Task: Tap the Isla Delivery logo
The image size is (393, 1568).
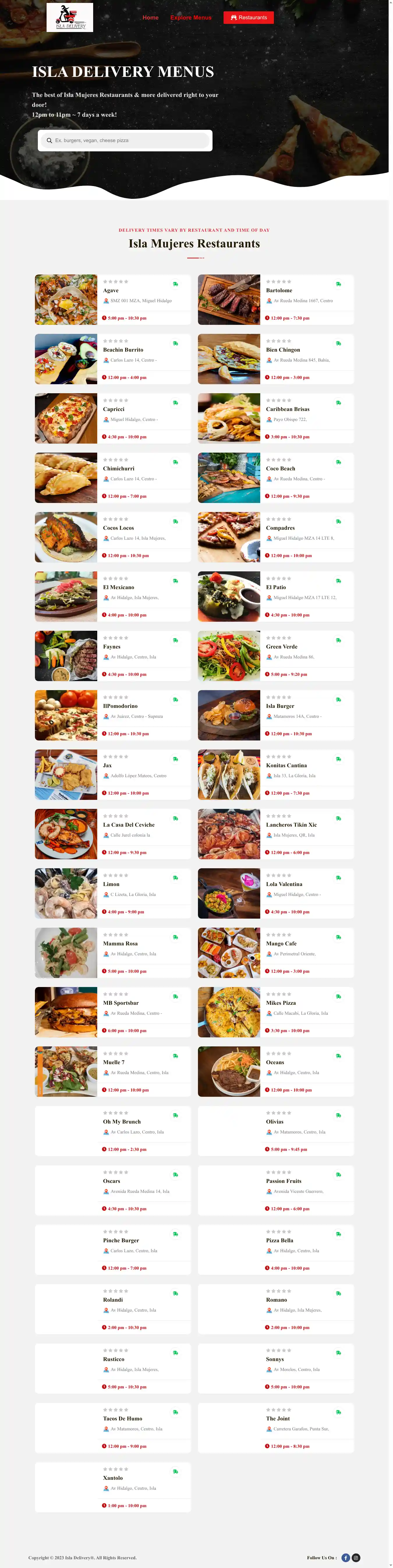Action: (x=70, y=17)
